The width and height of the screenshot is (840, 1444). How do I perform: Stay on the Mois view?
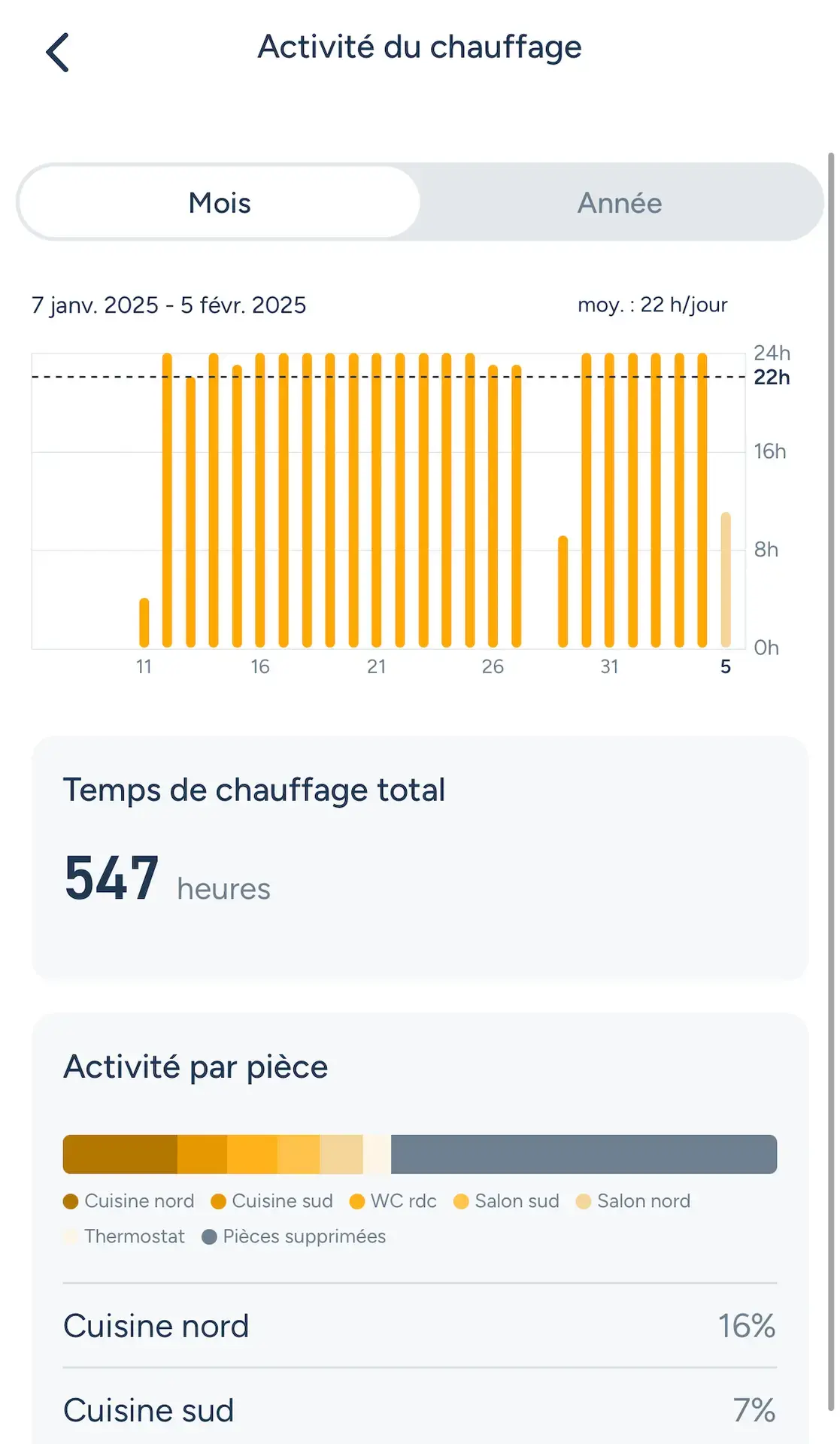(220, 202)
